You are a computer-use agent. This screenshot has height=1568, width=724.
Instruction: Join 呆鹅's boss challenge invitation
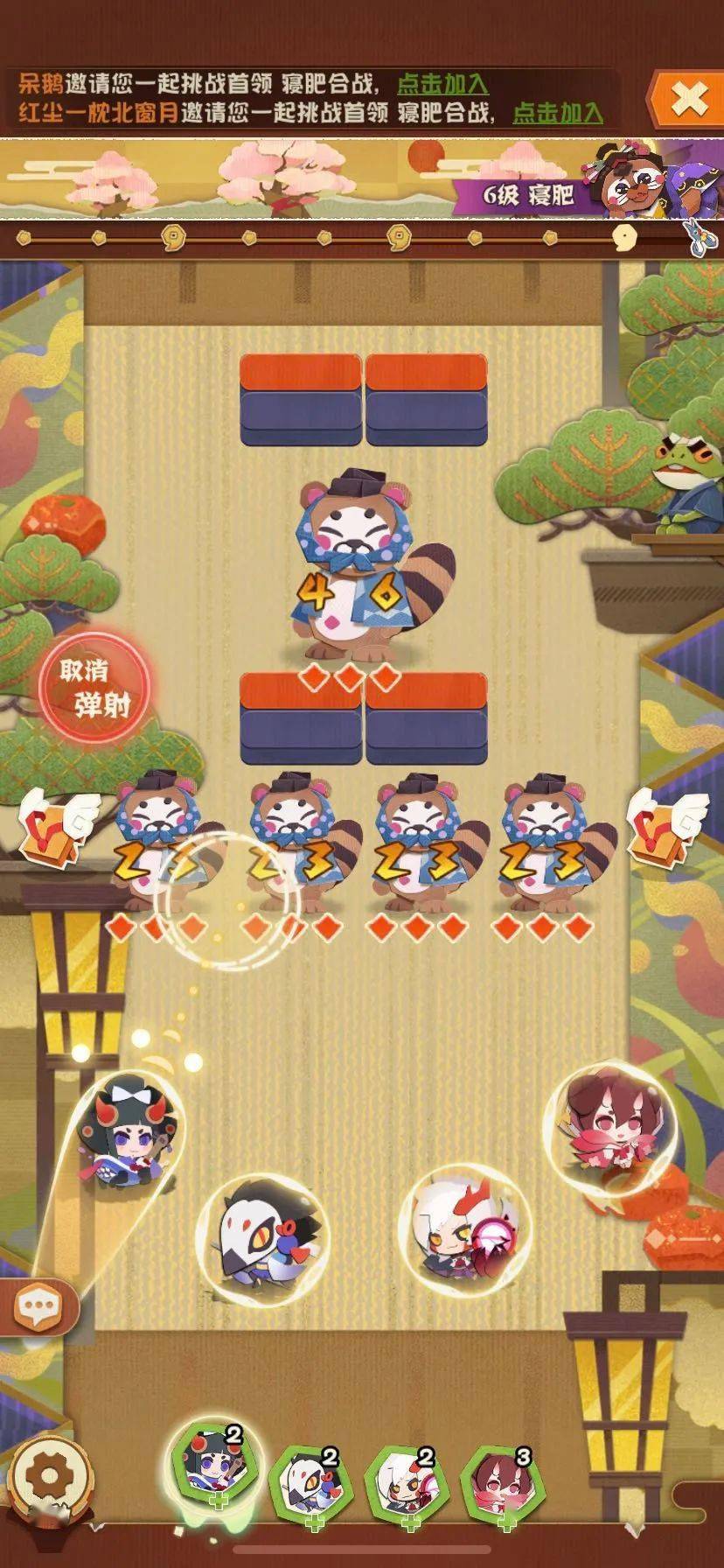[442, 85]
